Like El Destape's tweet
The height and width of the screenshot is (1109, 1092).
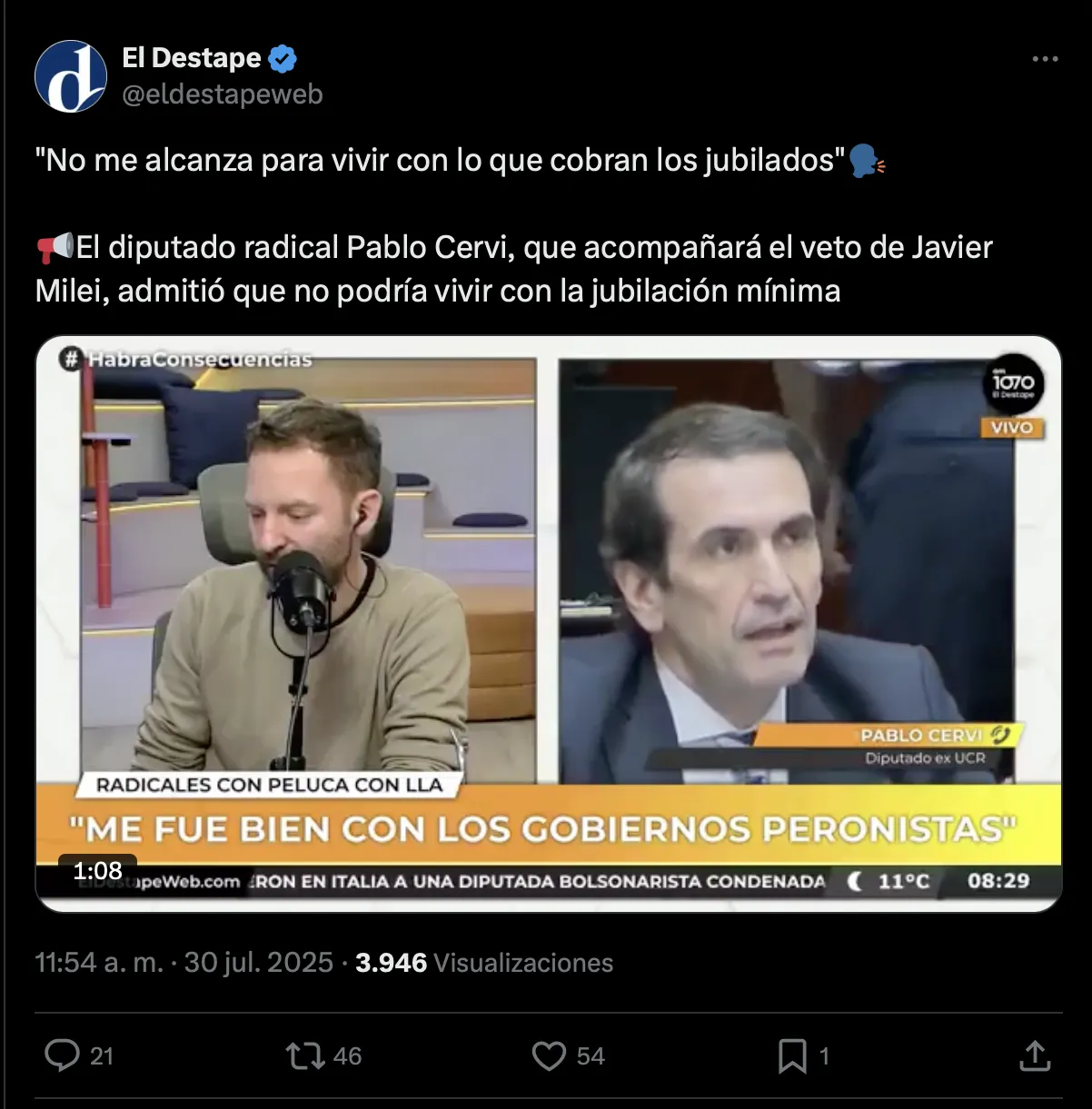point(550,1055)
